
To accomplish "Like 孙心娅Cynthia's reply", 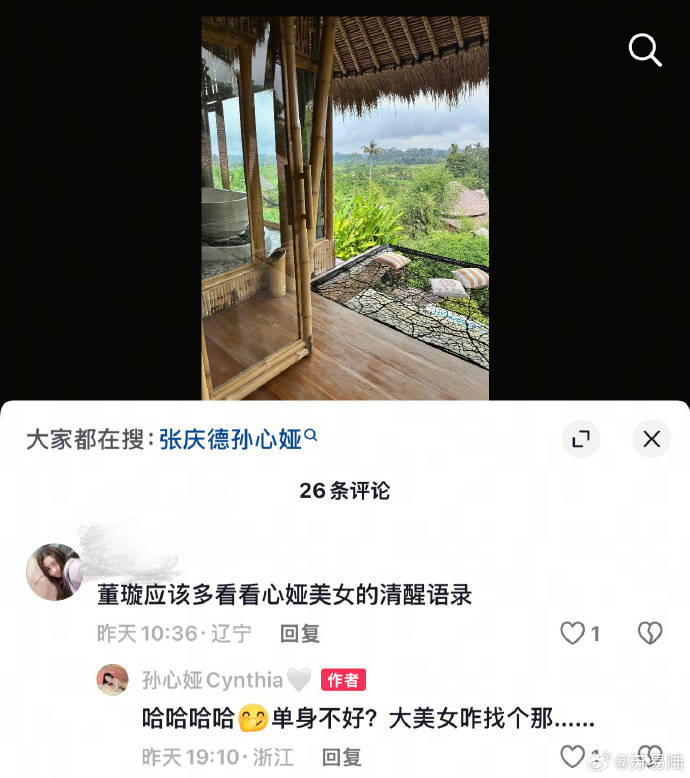I will click(573, 756).
